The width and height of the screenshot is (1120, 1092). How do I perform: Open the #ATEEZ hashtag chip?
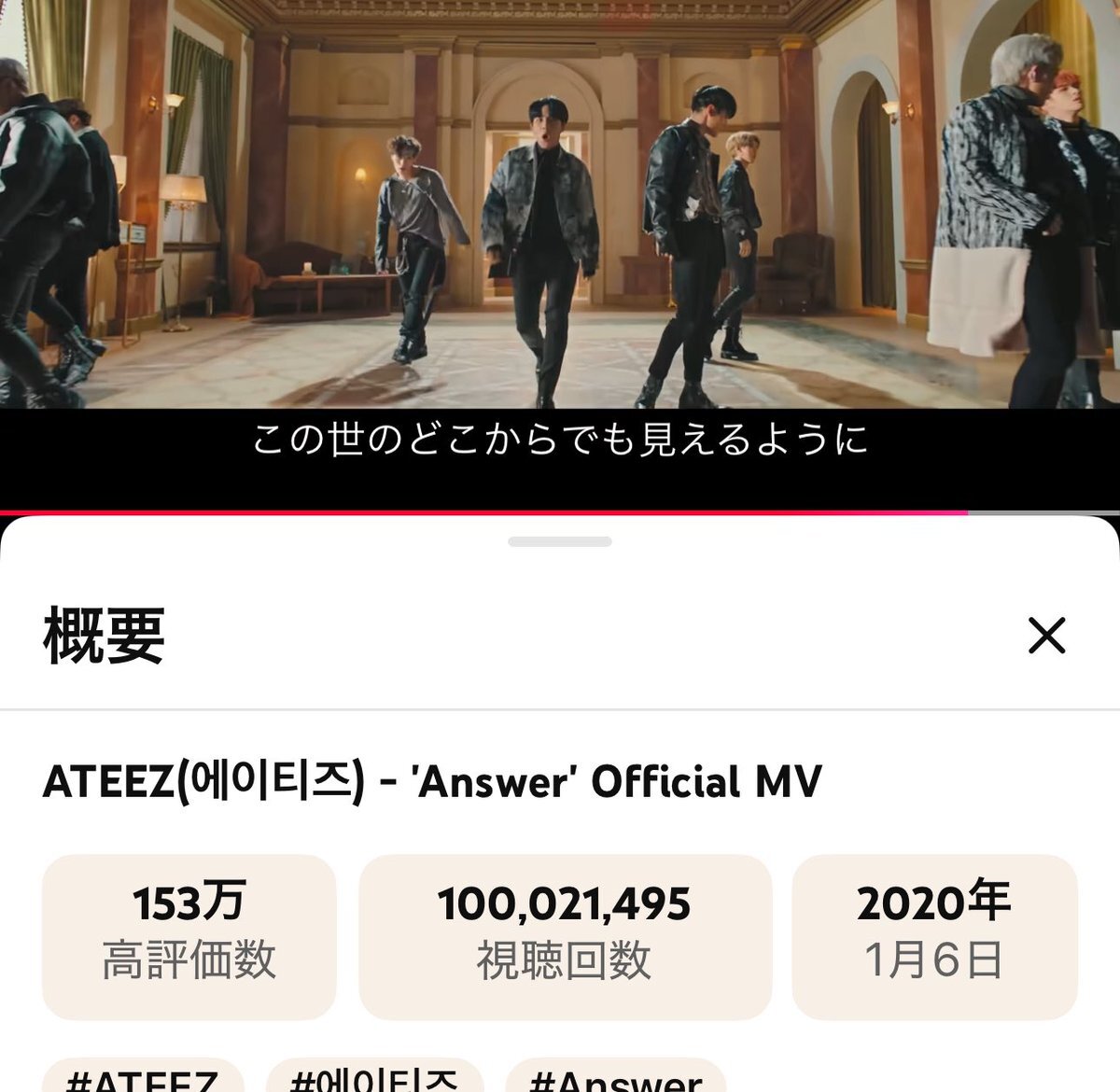point(143,1078)
